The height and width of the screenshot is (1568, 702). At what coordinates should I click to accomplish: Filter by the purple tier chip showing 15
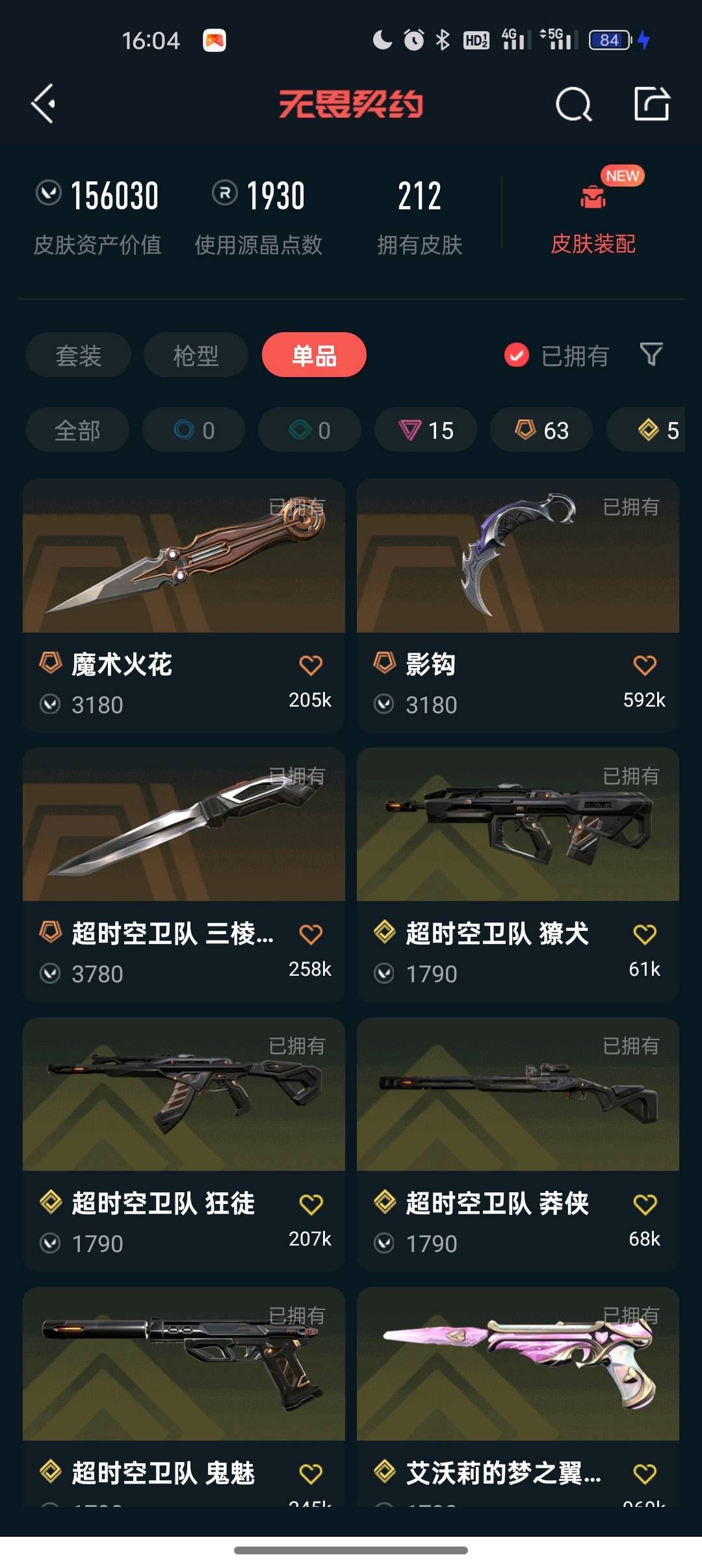[x=426, y=430]
